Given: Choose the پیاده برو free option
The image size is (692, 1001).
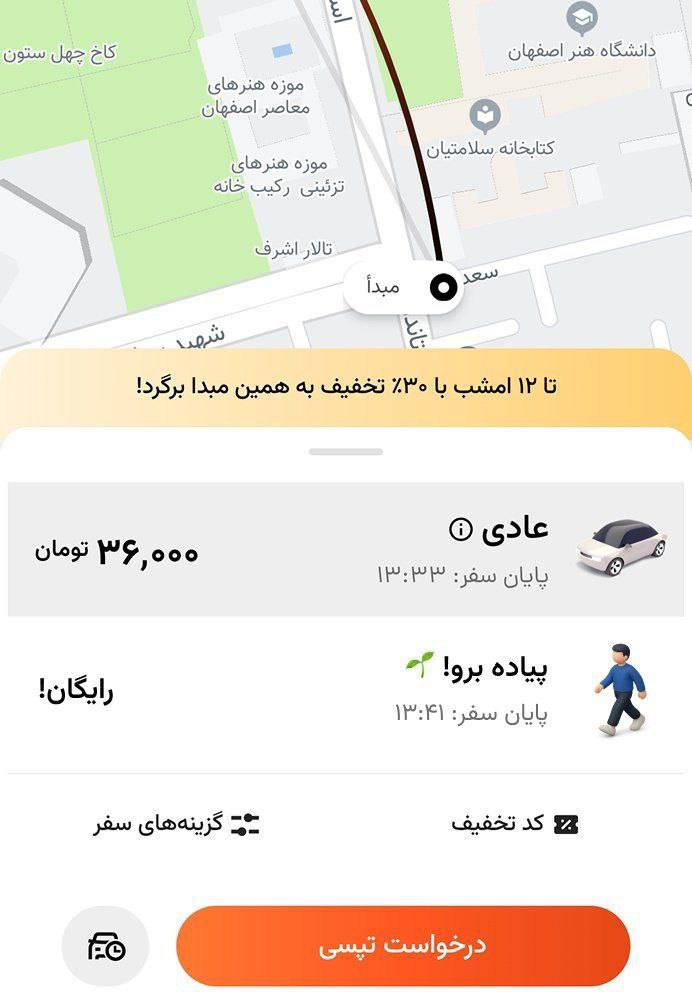Looking at the screenshot, I should 345,692.
